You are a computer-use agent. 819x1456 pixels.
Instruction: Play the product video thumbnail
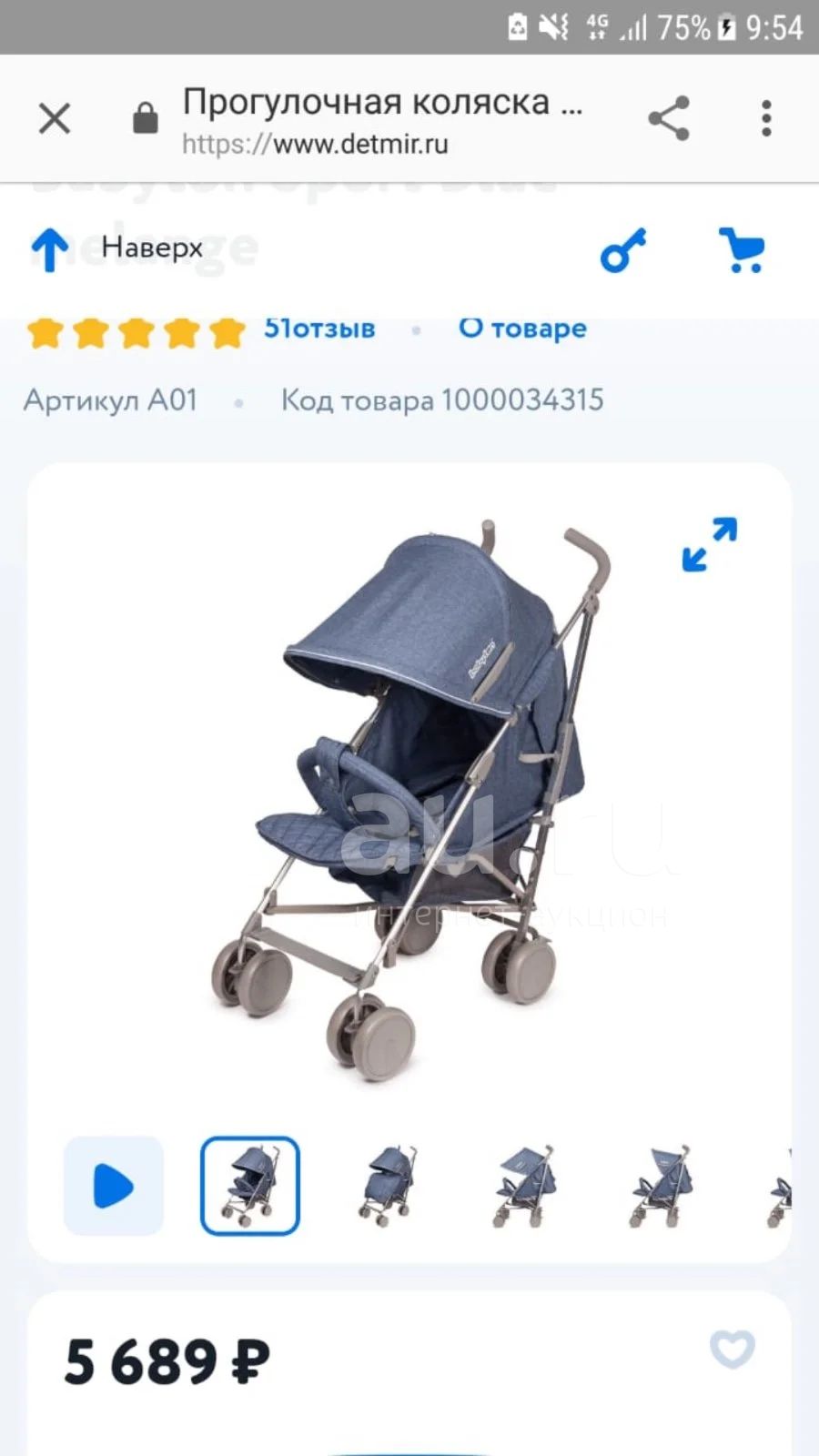pyautogui.click(x=114, y=1186)
